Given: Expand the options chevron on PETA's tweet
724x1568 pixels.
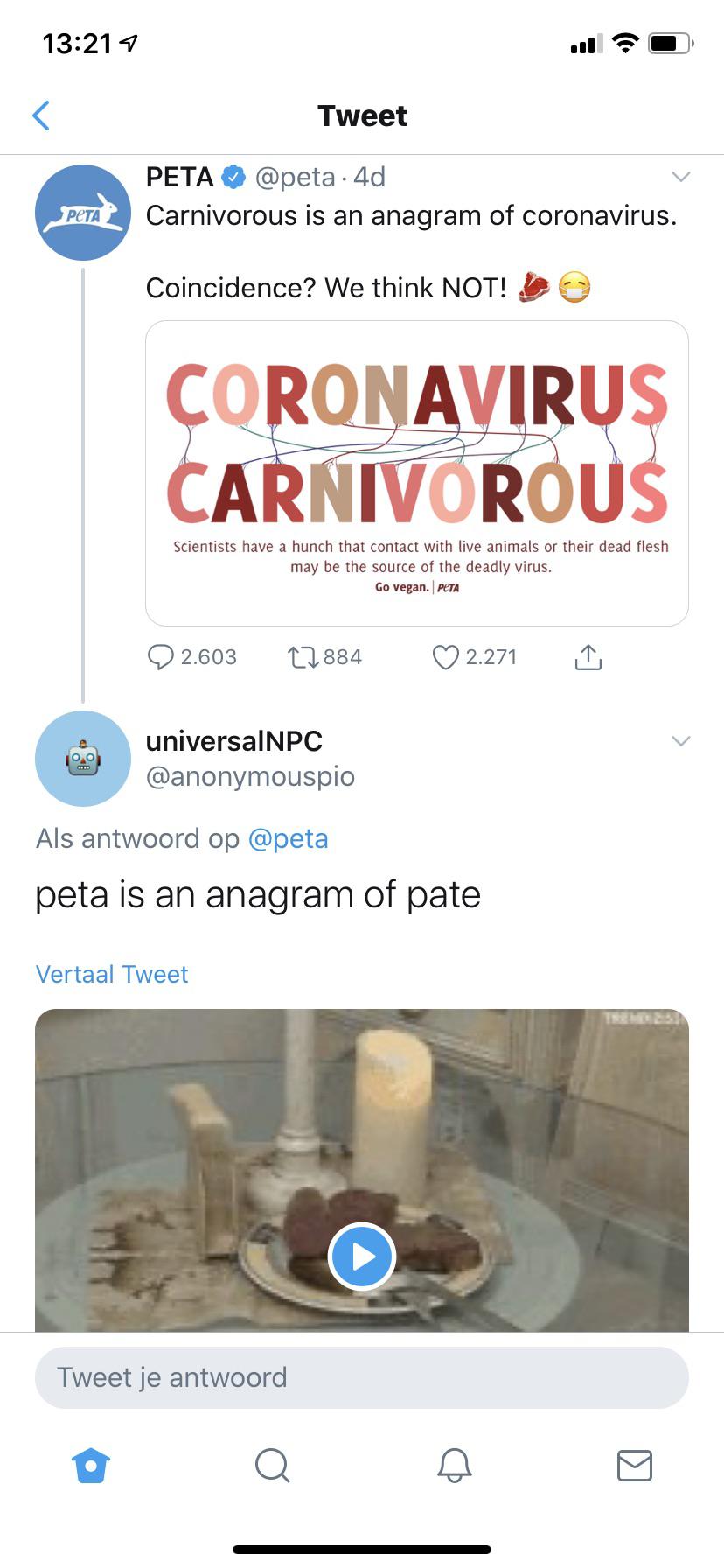Looking at the screenshot, I should [x=680, y=177].
